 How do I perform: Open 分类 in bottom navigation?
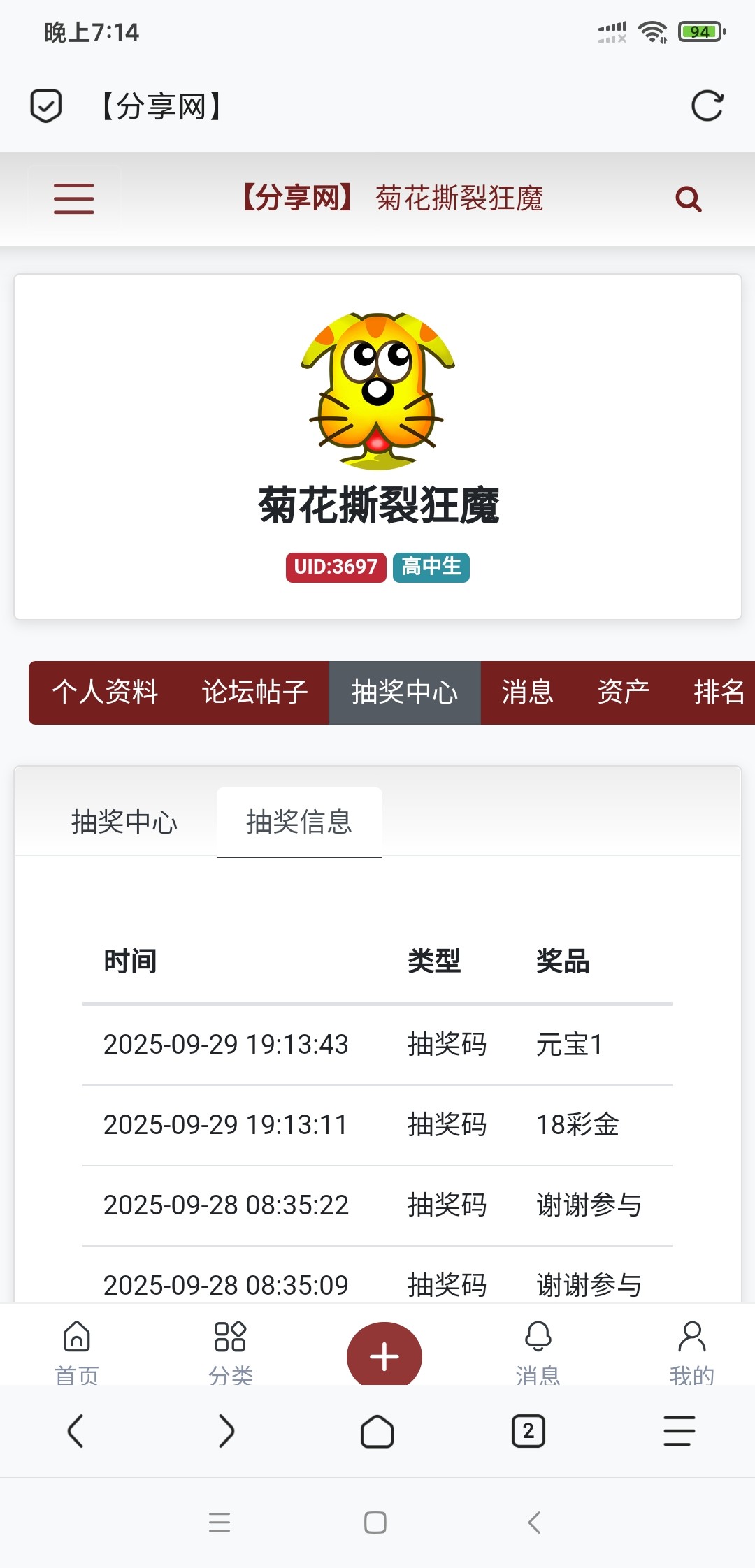pos(230,1350)
